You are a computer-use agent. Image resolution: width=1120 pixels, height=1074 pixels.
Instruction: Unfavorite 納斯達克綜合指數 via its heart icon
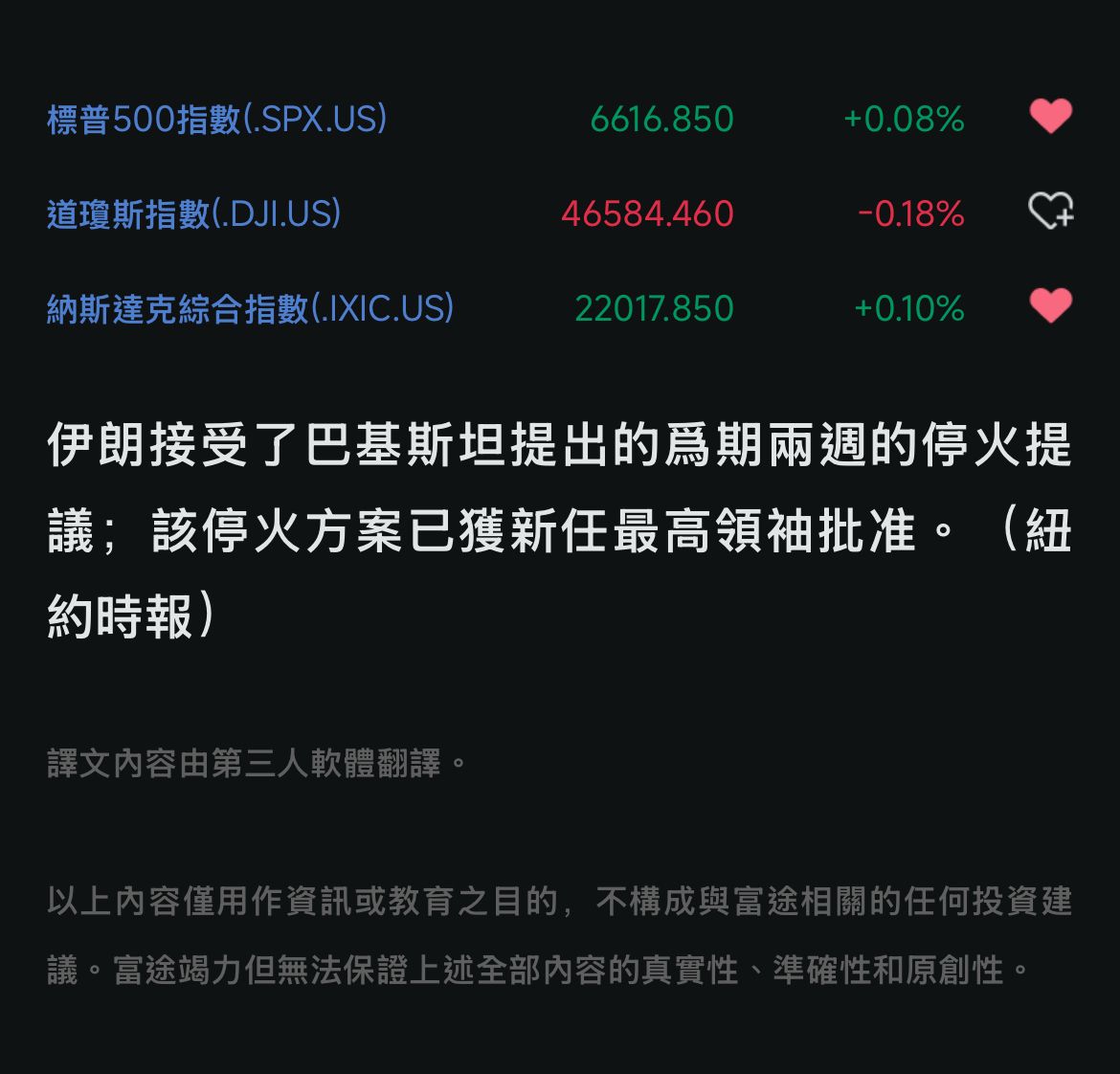[1050, 306]
